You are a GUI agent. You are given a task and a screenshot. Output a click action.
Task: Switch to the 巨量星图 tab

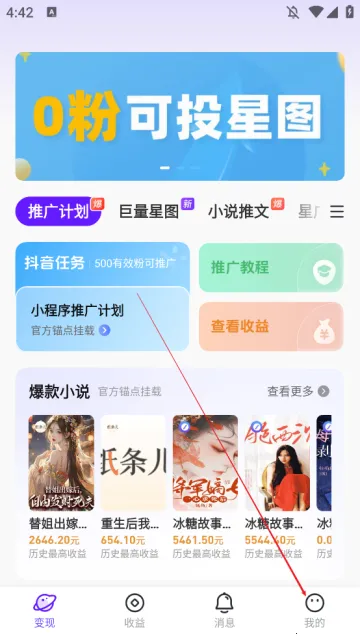(x=149, y=211)
